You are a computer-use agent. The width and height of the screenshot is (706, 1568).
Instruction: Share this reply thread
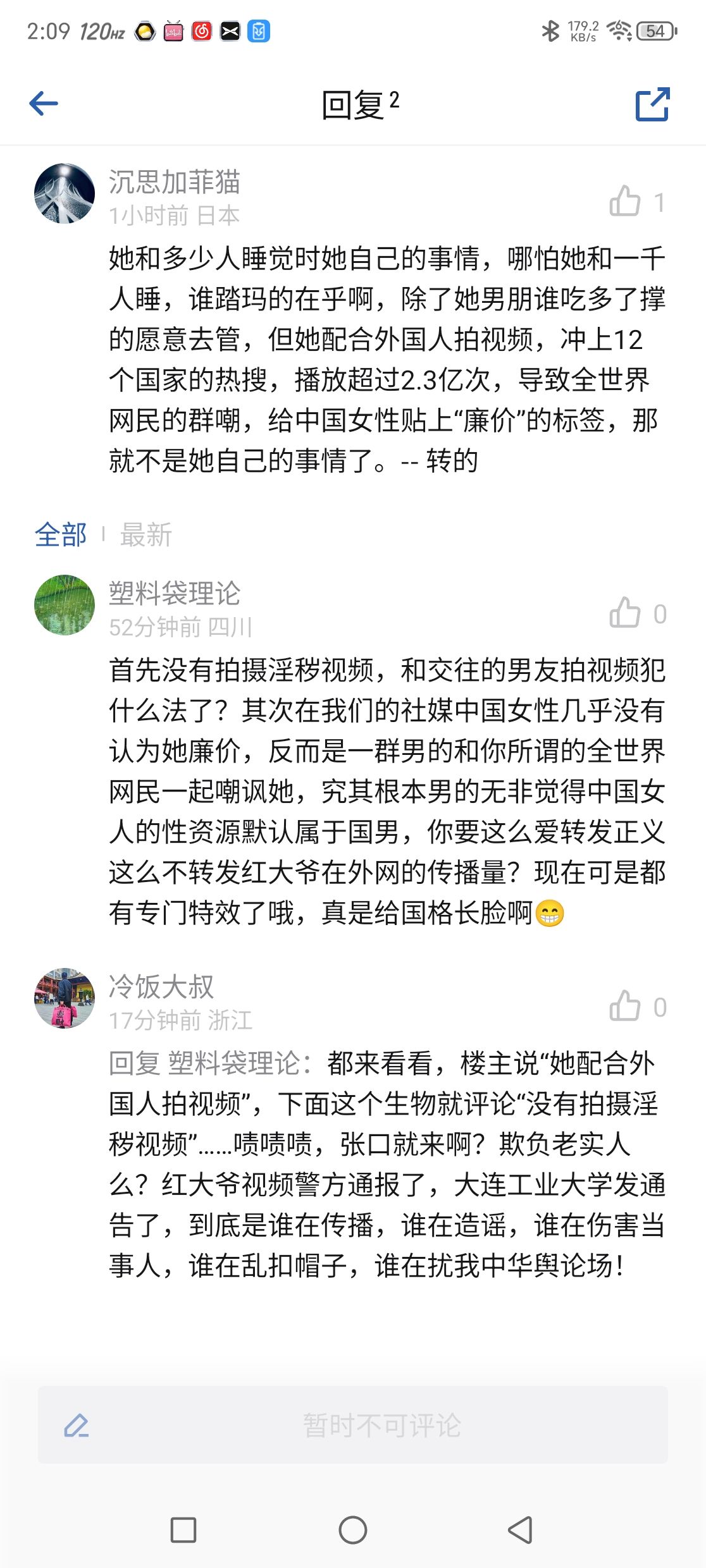[x=652, y=104]
